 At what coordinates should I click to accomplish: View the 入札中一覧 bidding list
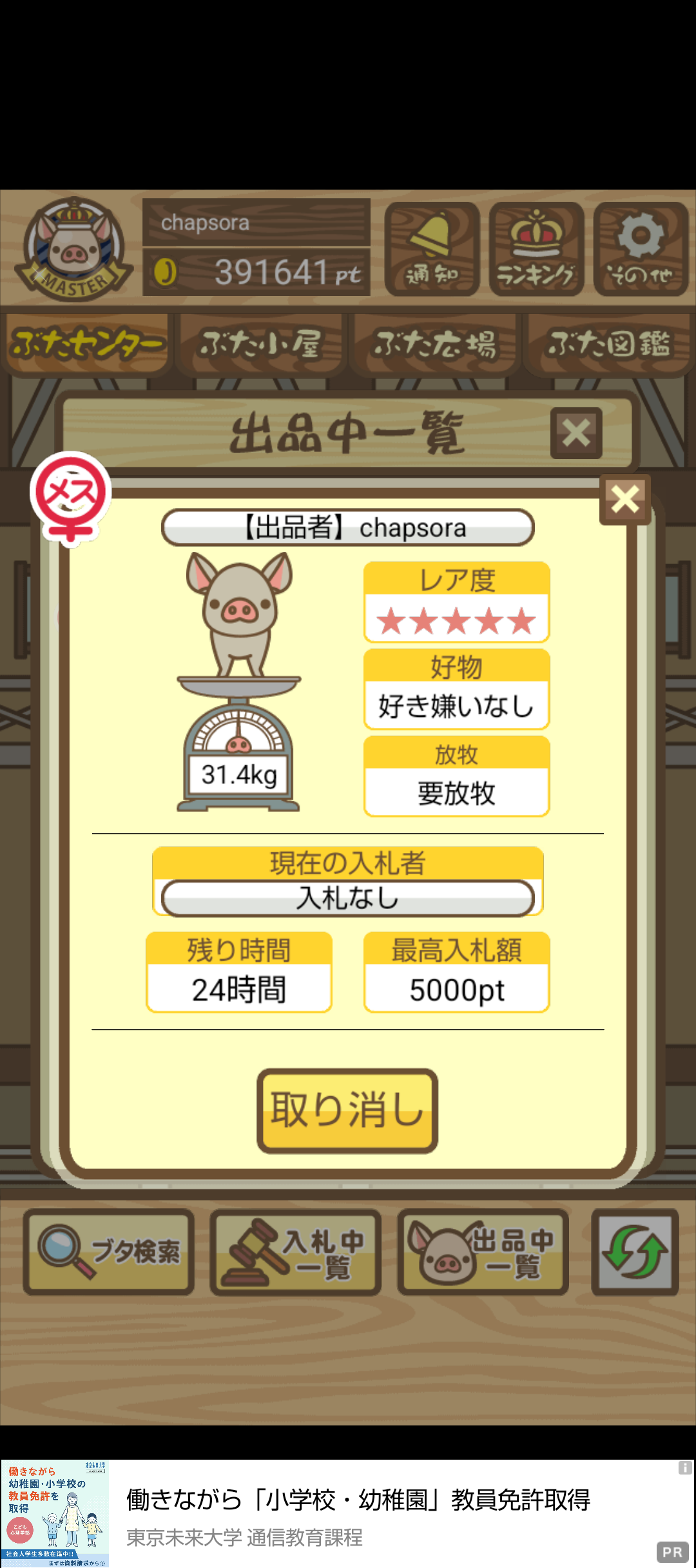pos(296,1252)
